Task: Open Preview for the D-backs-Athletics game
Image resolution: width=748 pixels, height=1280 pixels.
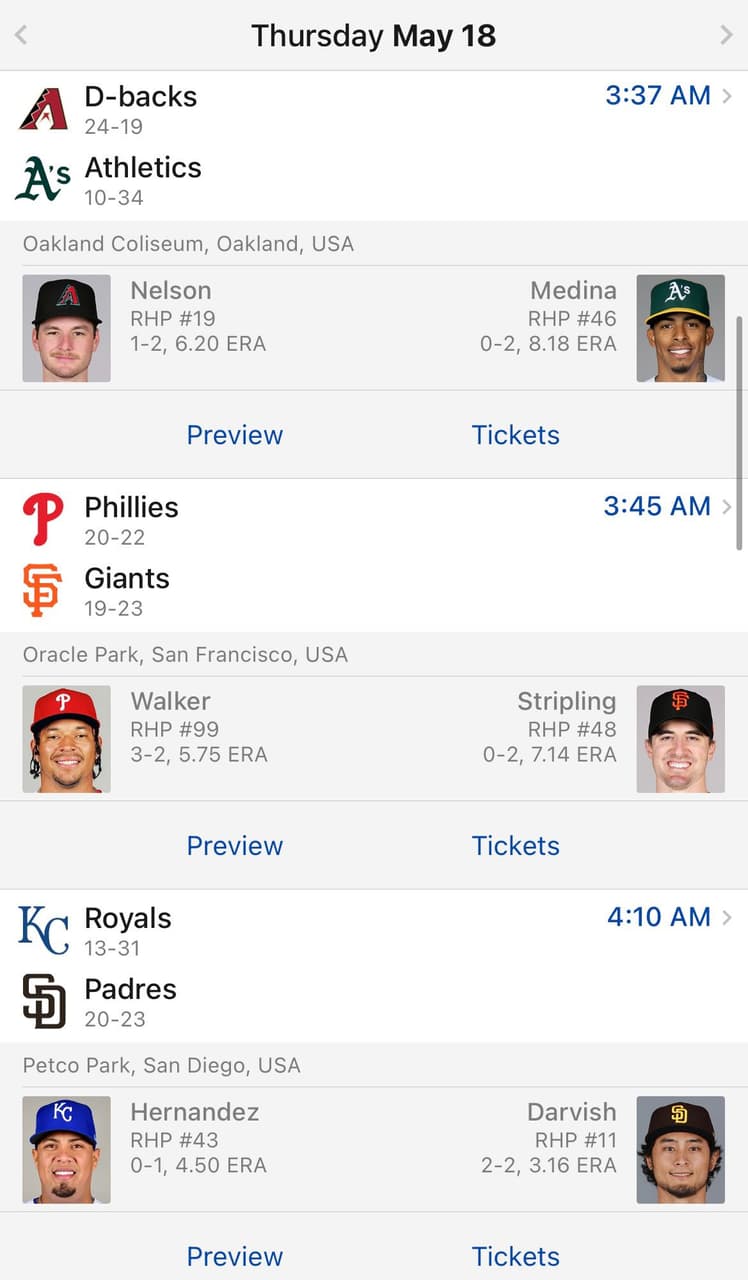Action: click(x=234, y=435)
